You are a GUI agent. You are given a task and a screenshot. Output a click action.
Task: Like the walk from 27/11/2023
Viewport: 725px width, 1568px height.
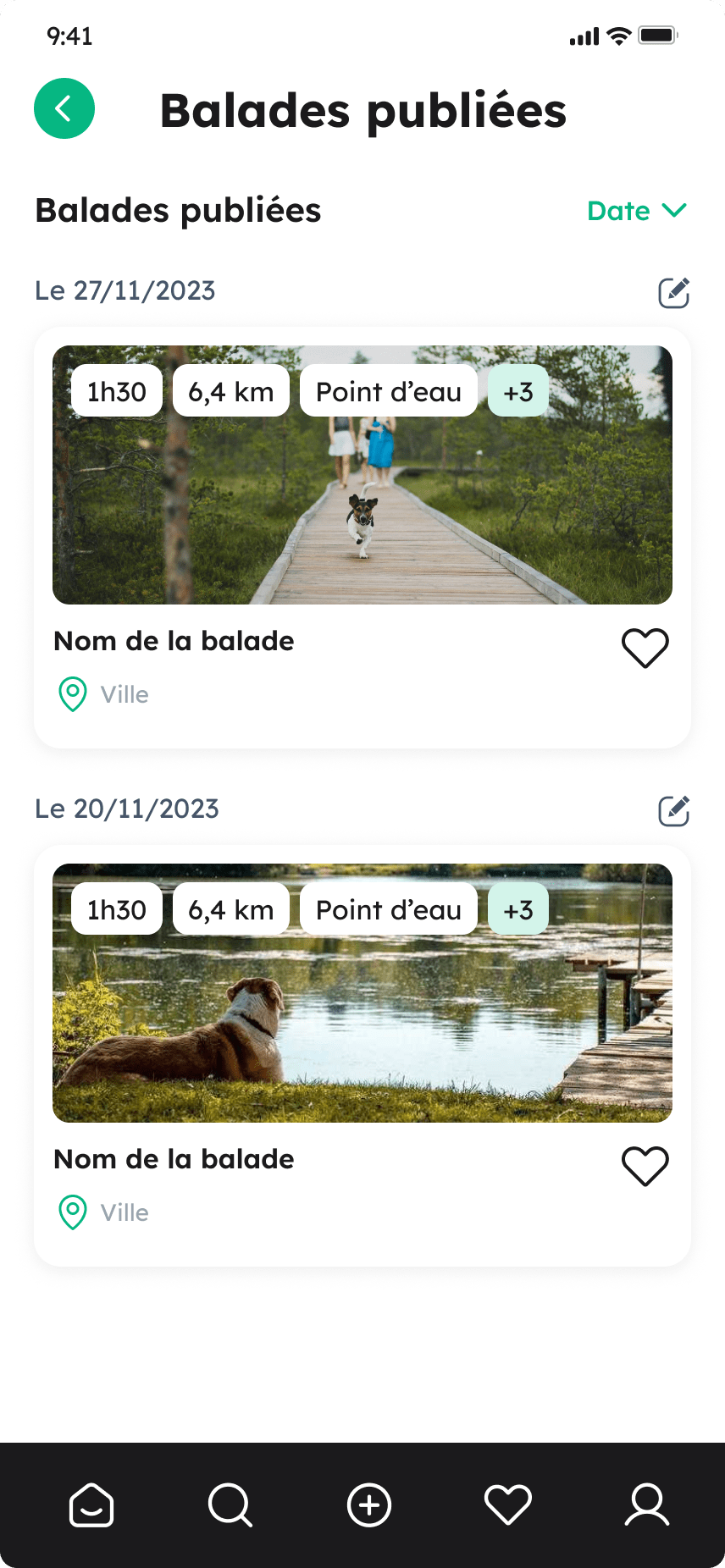coord(645,648)
